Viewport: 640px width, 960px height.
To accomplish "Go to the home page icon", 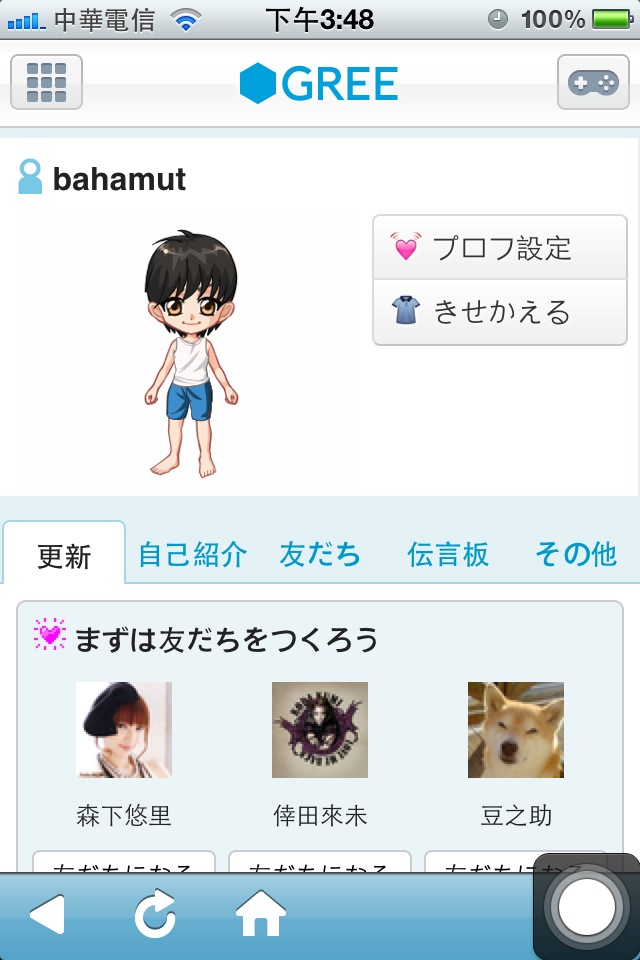I will tap(260, 915).
